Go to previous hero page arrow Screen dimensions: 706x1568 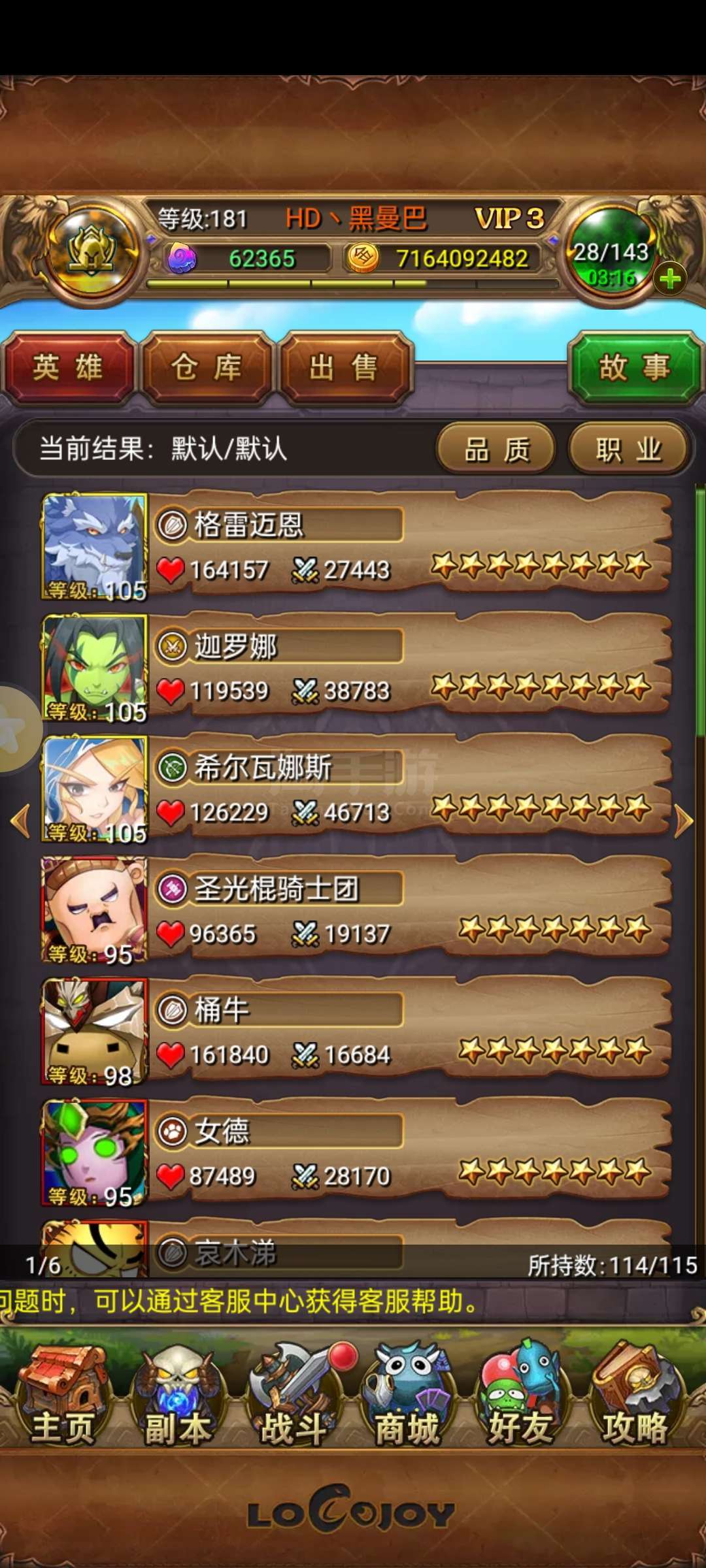[x=21, y=821]
